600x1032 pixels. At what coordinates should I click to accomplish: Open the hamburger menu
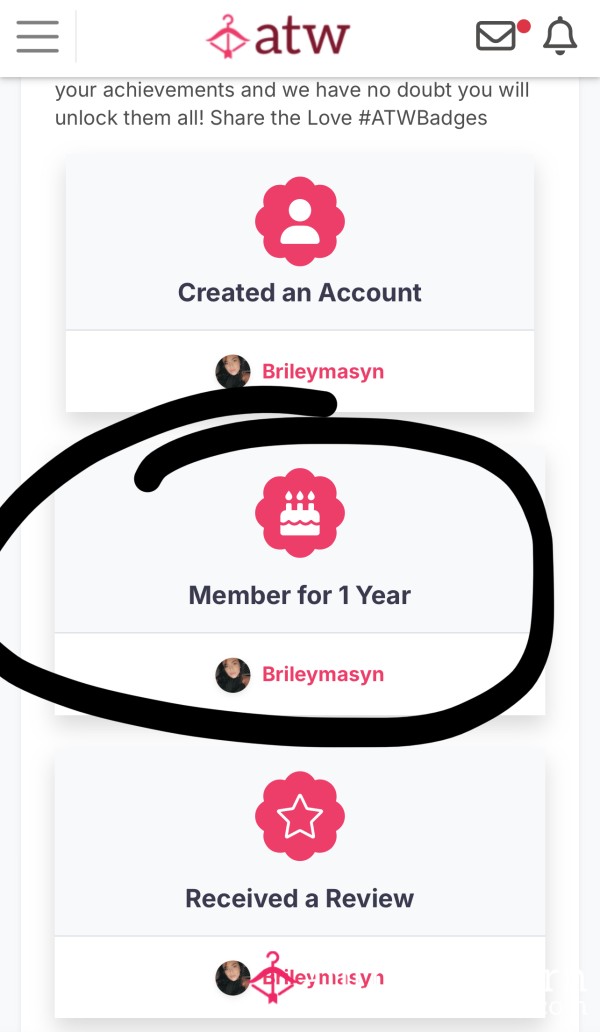[x=38, y=36]
